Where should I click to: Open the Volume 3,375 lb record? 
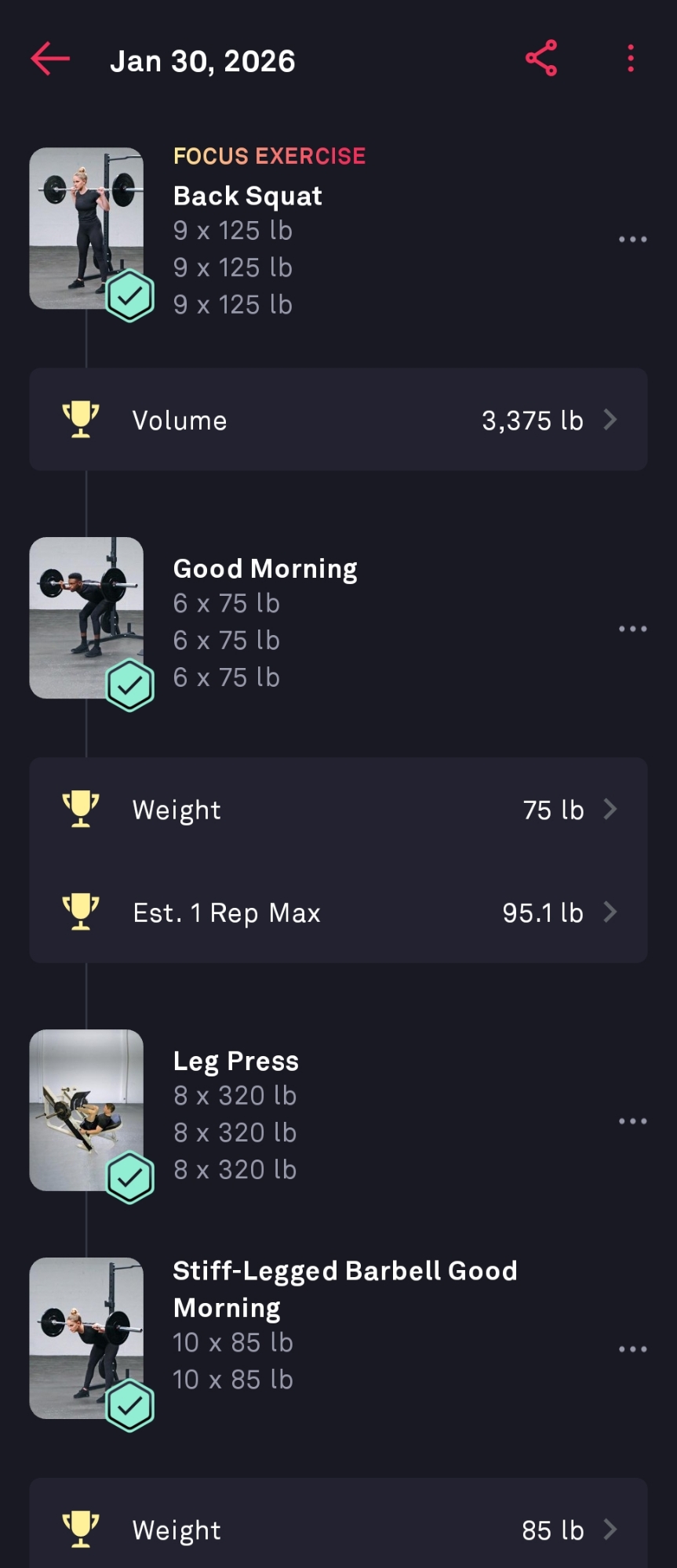click(x=338, y=420)
